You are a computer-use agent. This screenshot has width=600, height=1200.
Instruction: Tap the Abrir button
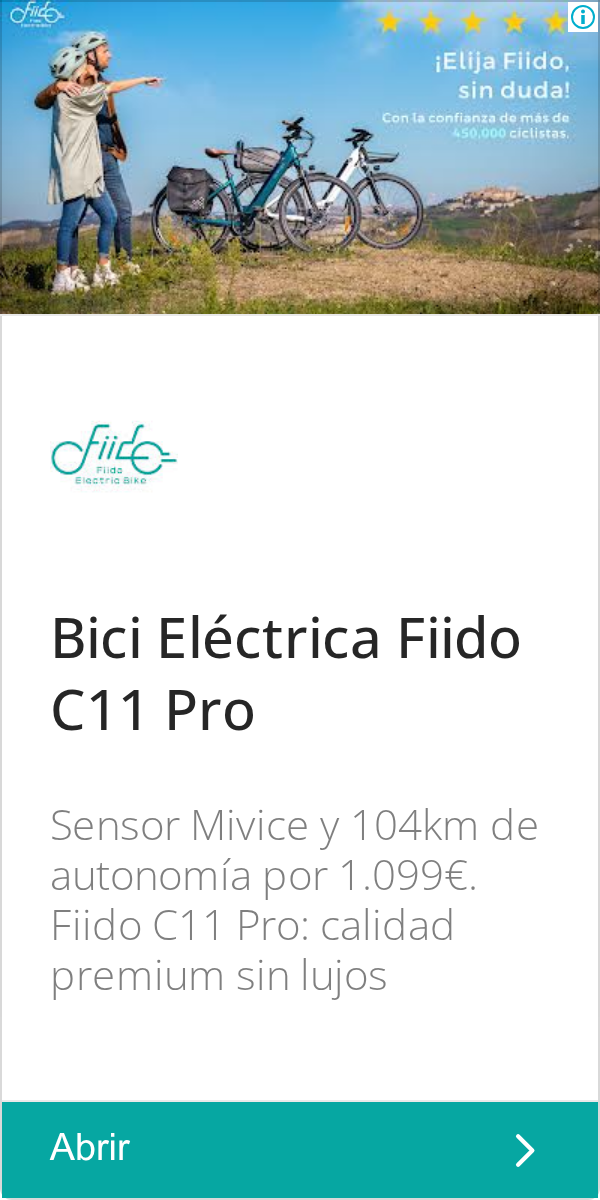click(300, 1149)
